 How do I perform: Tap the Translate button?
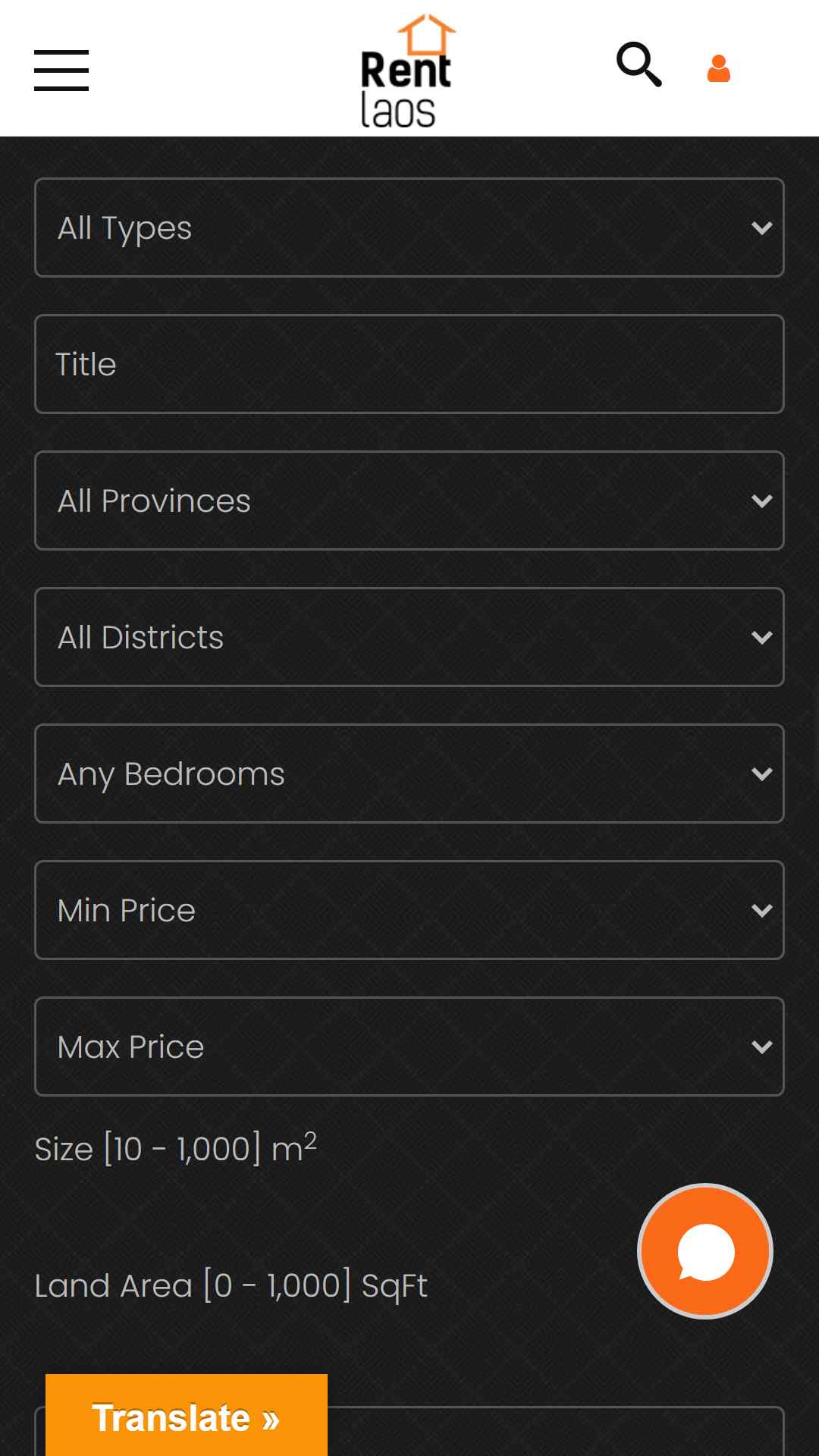187,1416
